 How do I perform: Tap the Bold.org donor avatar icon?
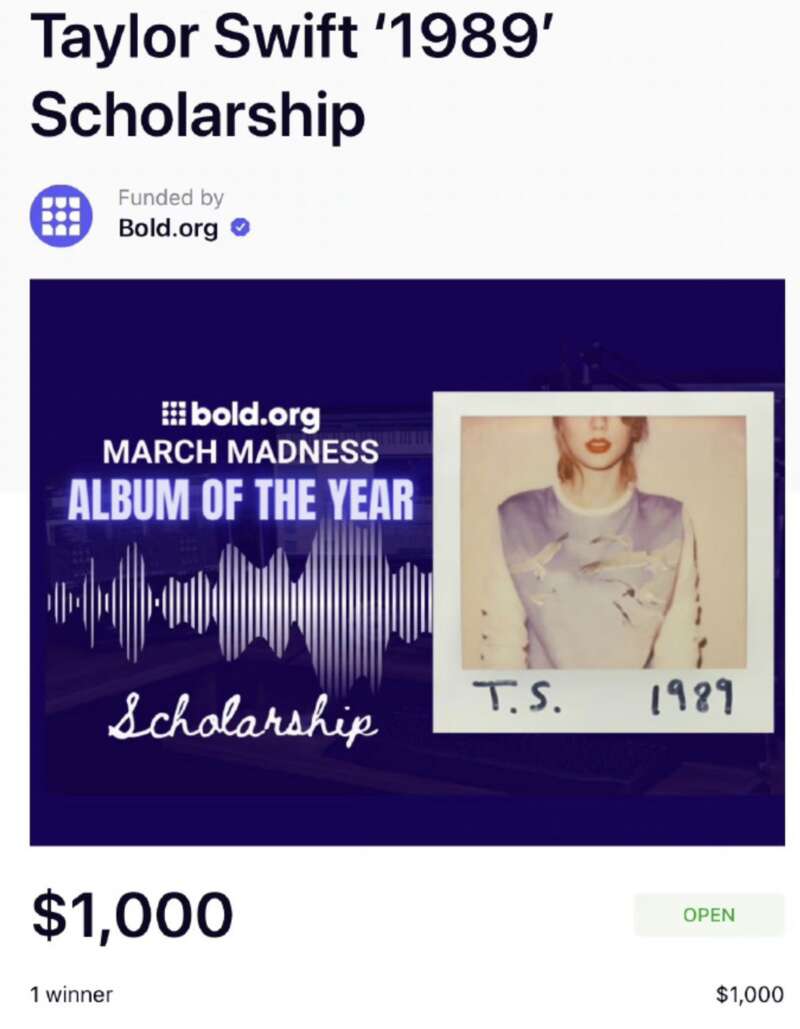click(x=61, y=214)
